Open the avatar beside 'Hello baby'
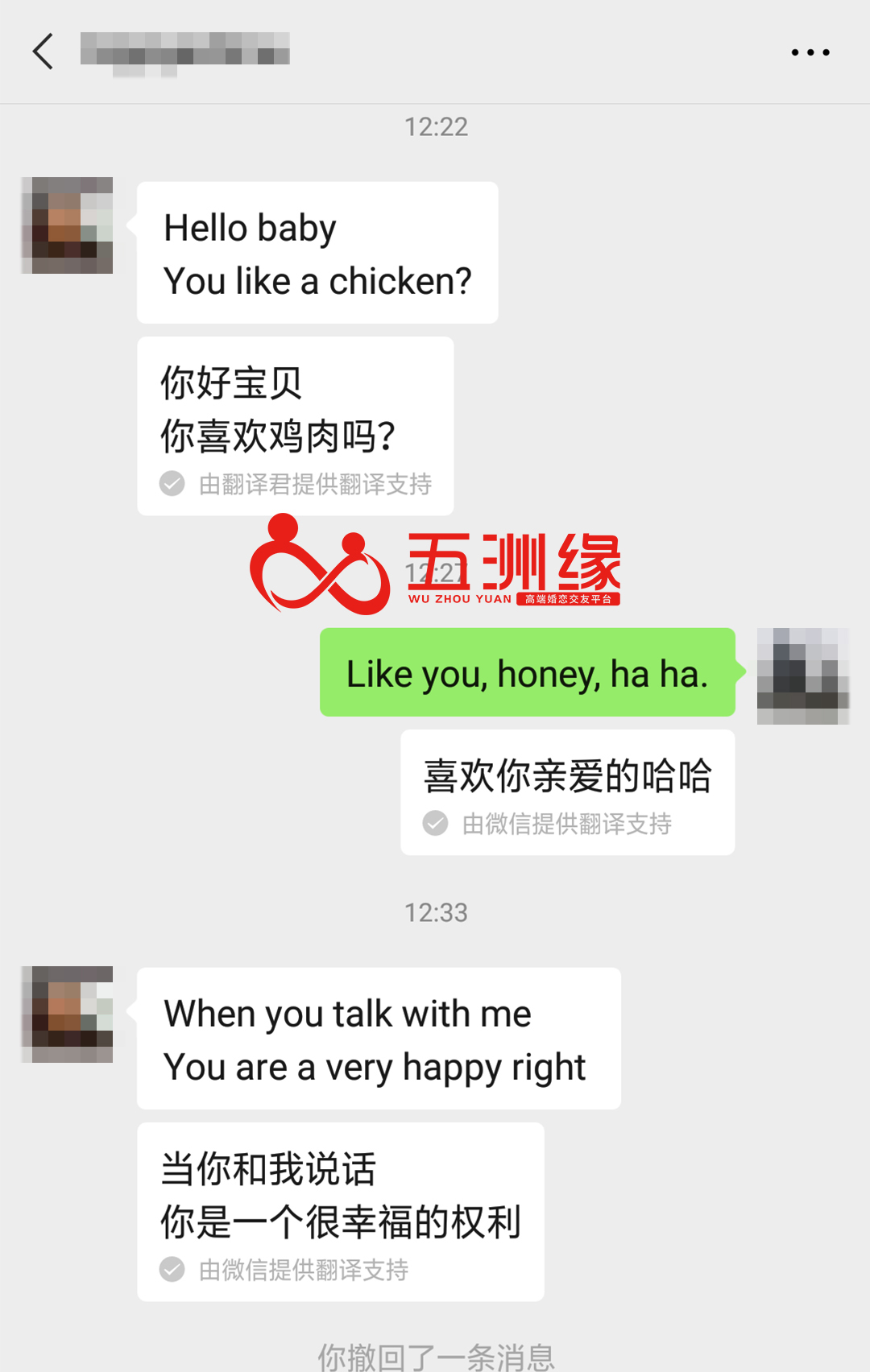This screenshot has height=1372, width=870. pyautogui.click(x=67, y=225)
